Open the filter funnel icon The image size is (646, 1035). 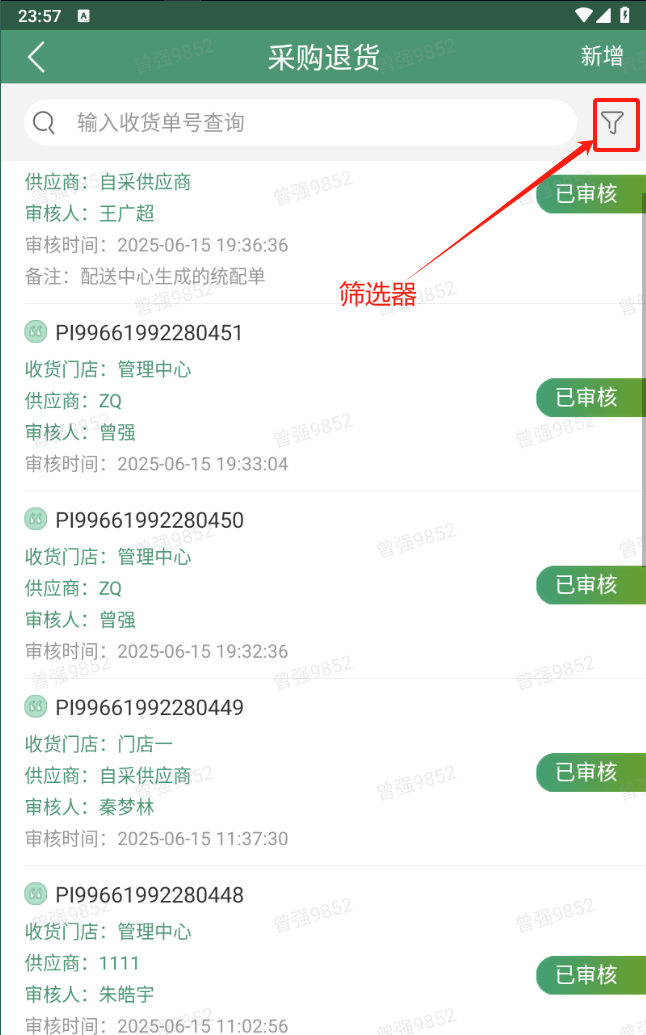(612, 123)
